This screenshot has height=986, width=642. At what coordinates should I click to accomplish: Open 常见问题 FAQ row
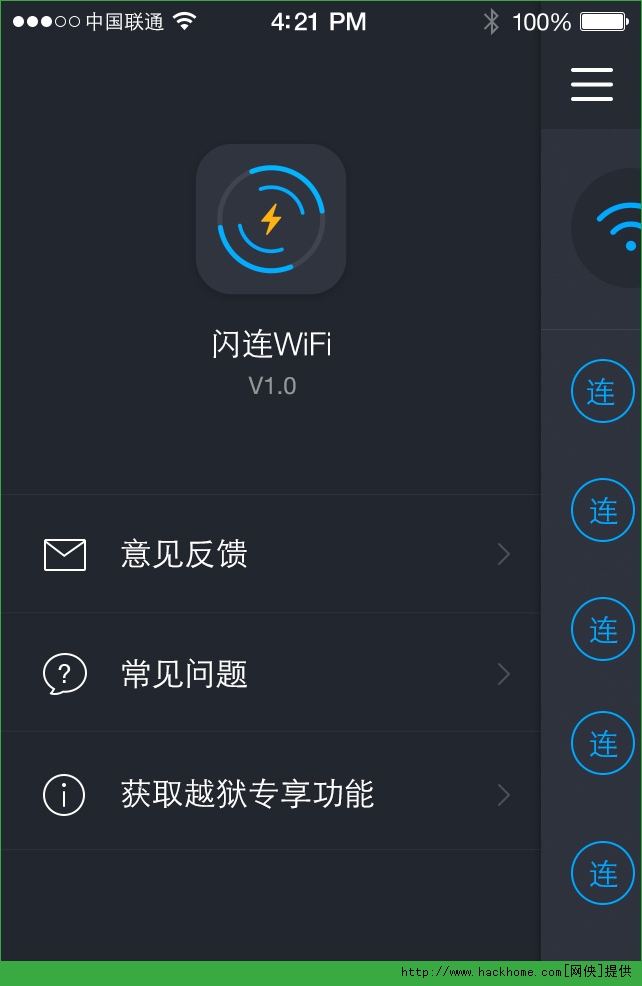[x=270, y=674]
